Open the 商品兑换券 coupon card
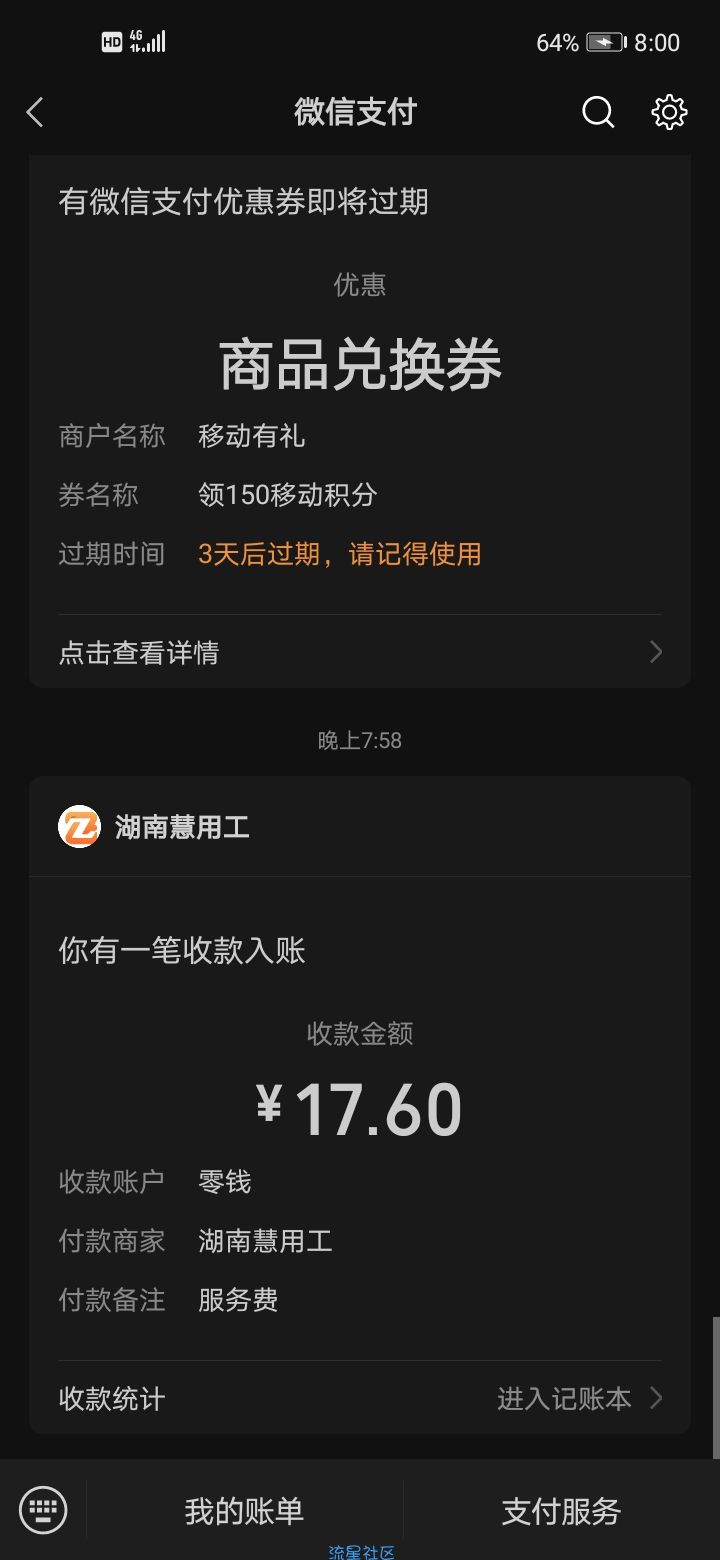 coord(360,421)
